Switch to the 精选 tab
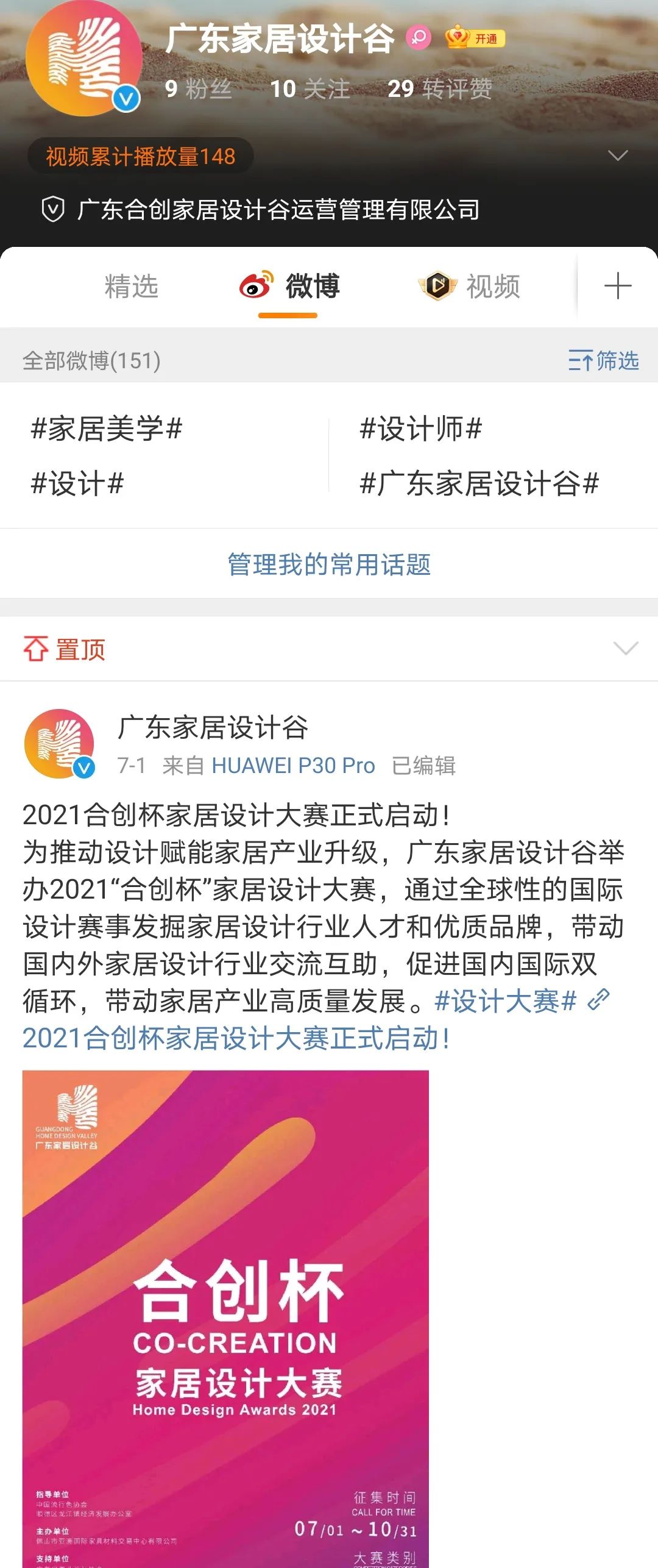The width and height of the screenshot is (658, 1568). [131, 287]
